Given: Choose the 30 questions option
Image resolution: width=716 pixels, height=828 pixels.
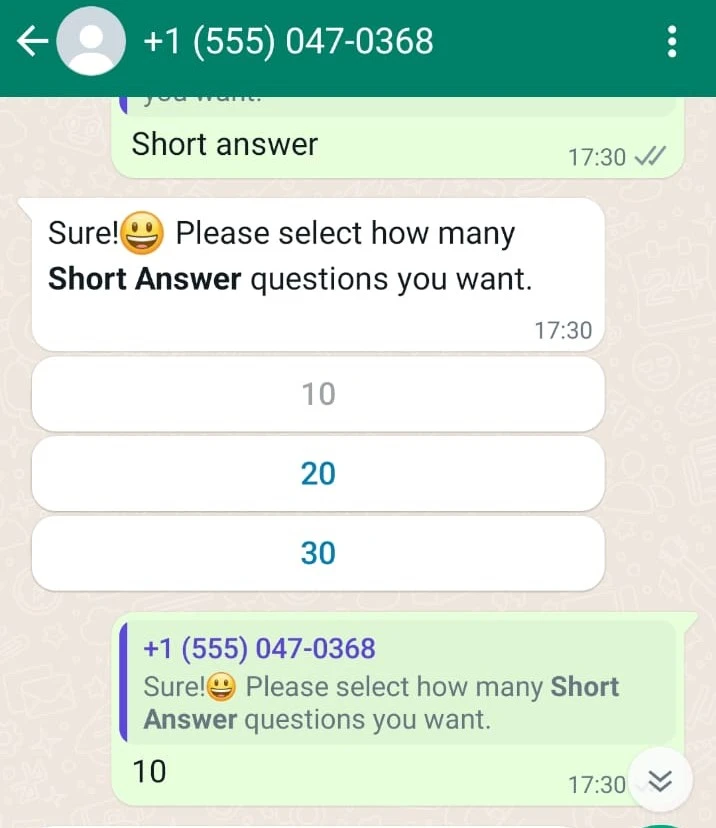Looking at the screenshot, I should (318, 553).
